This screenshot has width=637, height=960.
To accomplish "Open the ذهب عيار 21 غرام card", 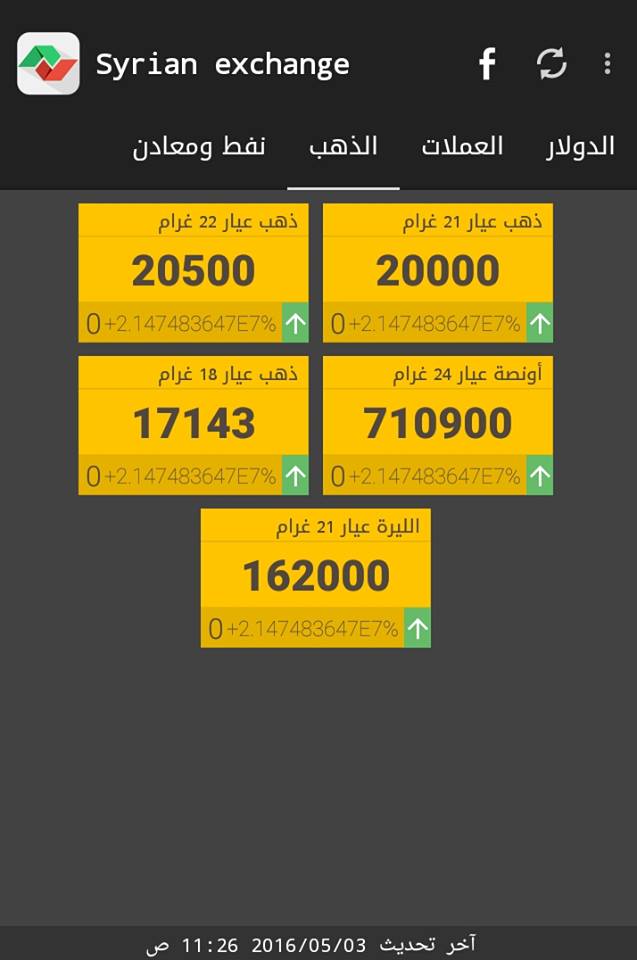I will tap(438, 272).
